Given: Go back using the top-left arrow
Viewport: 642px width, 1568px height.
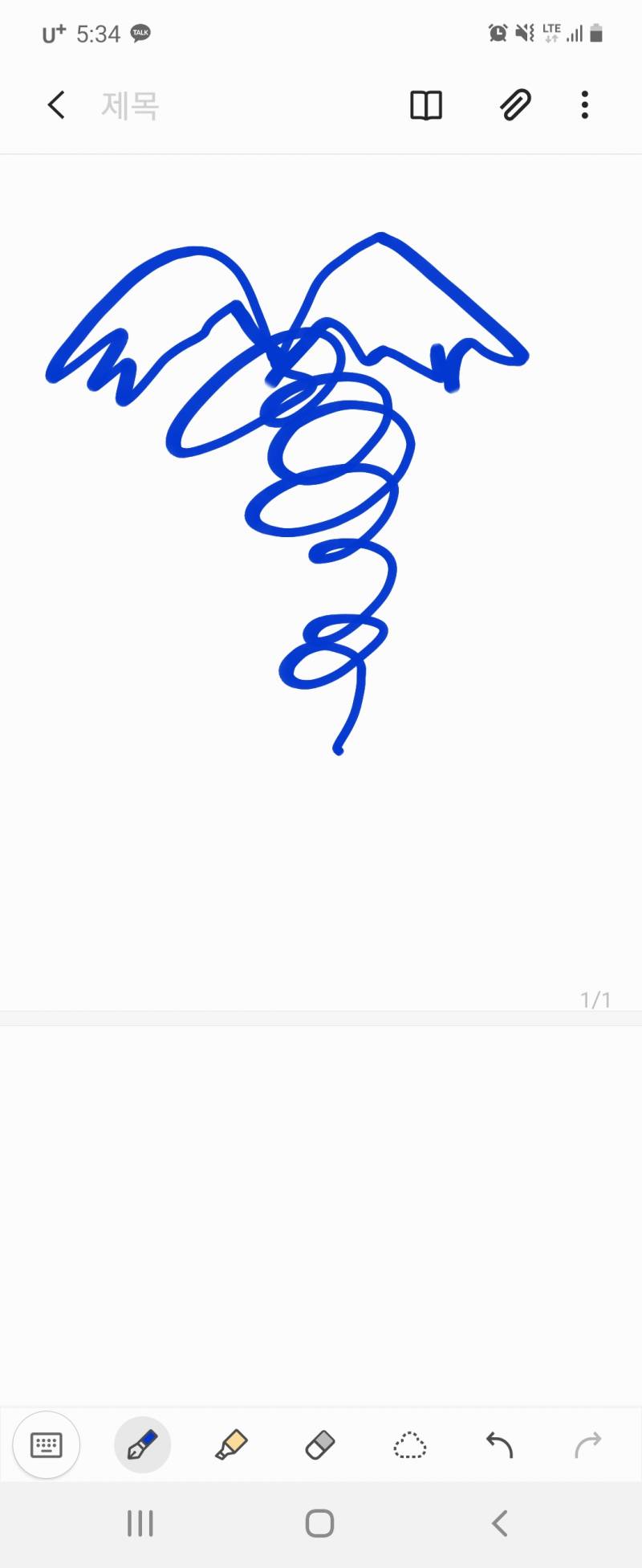Looking at the screenshot, I should [x=56, y=105].
